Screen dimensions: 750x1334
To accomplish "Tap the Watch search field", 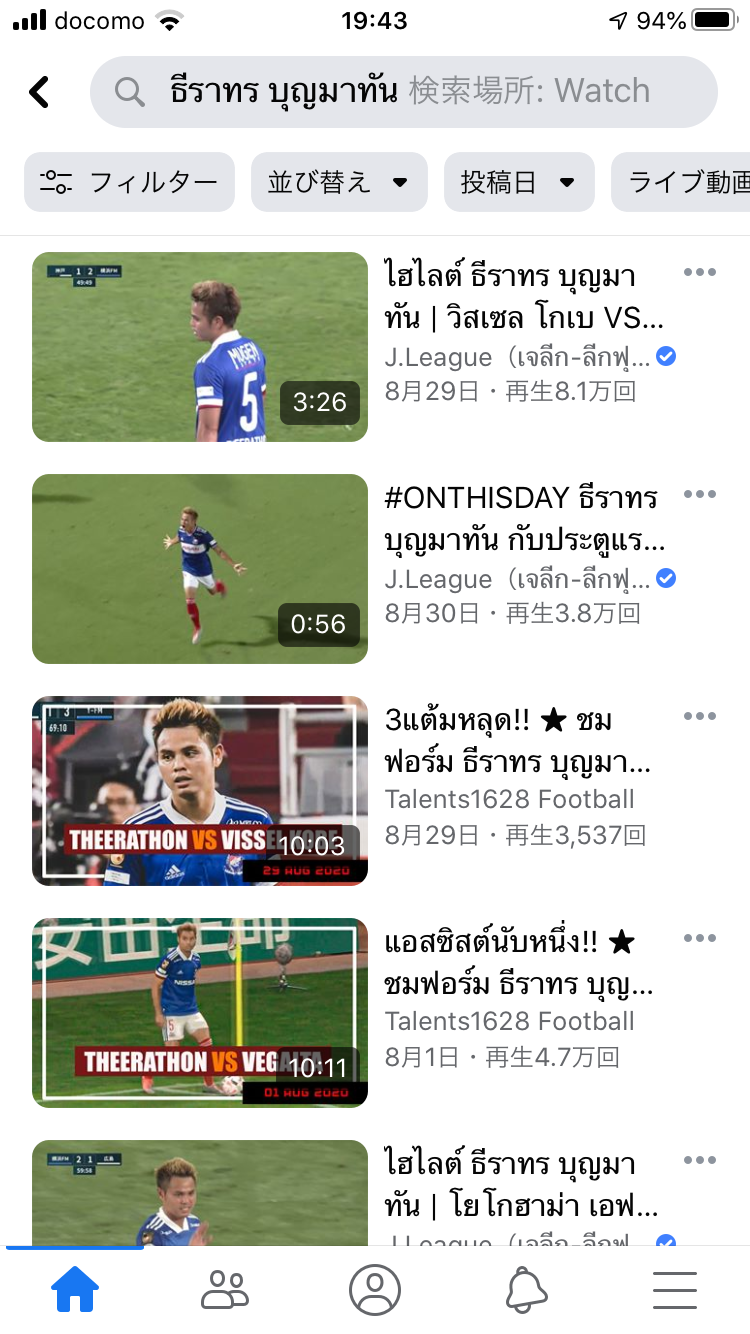I will pyautogui.click(x=404, y=92).
